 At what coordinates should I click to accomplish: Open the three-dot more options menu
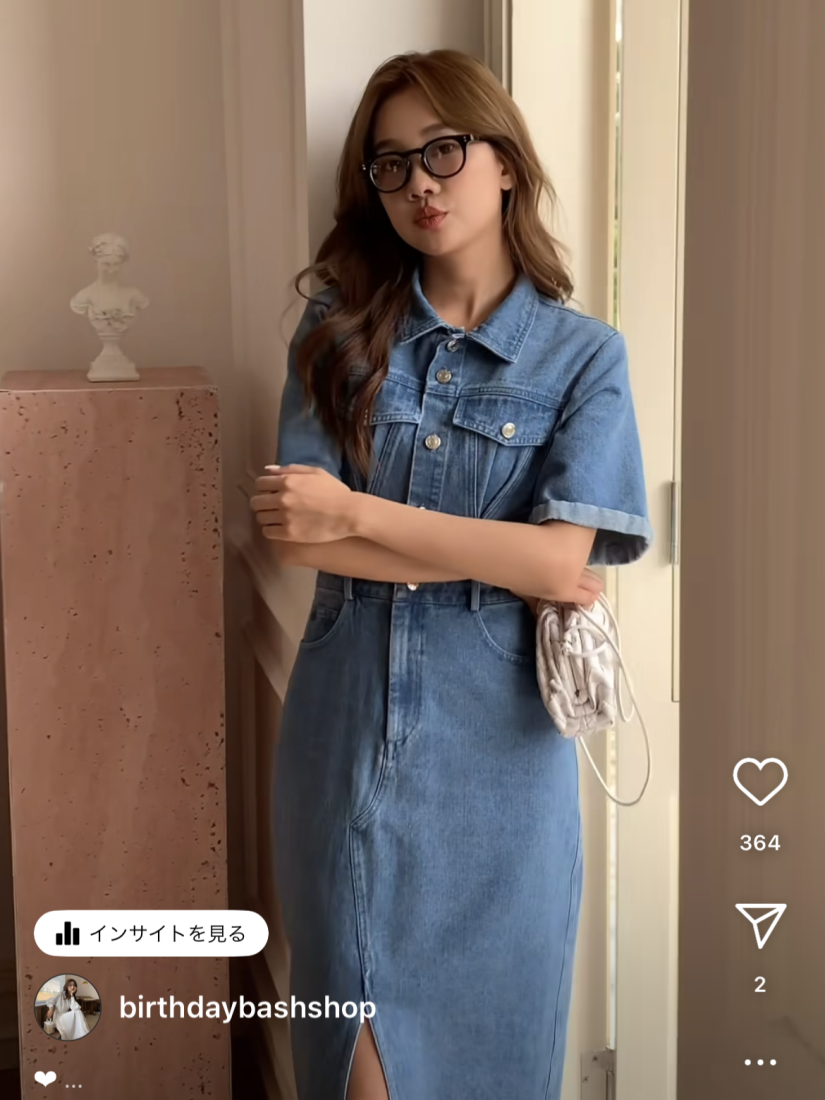[x=760, y=1062]
